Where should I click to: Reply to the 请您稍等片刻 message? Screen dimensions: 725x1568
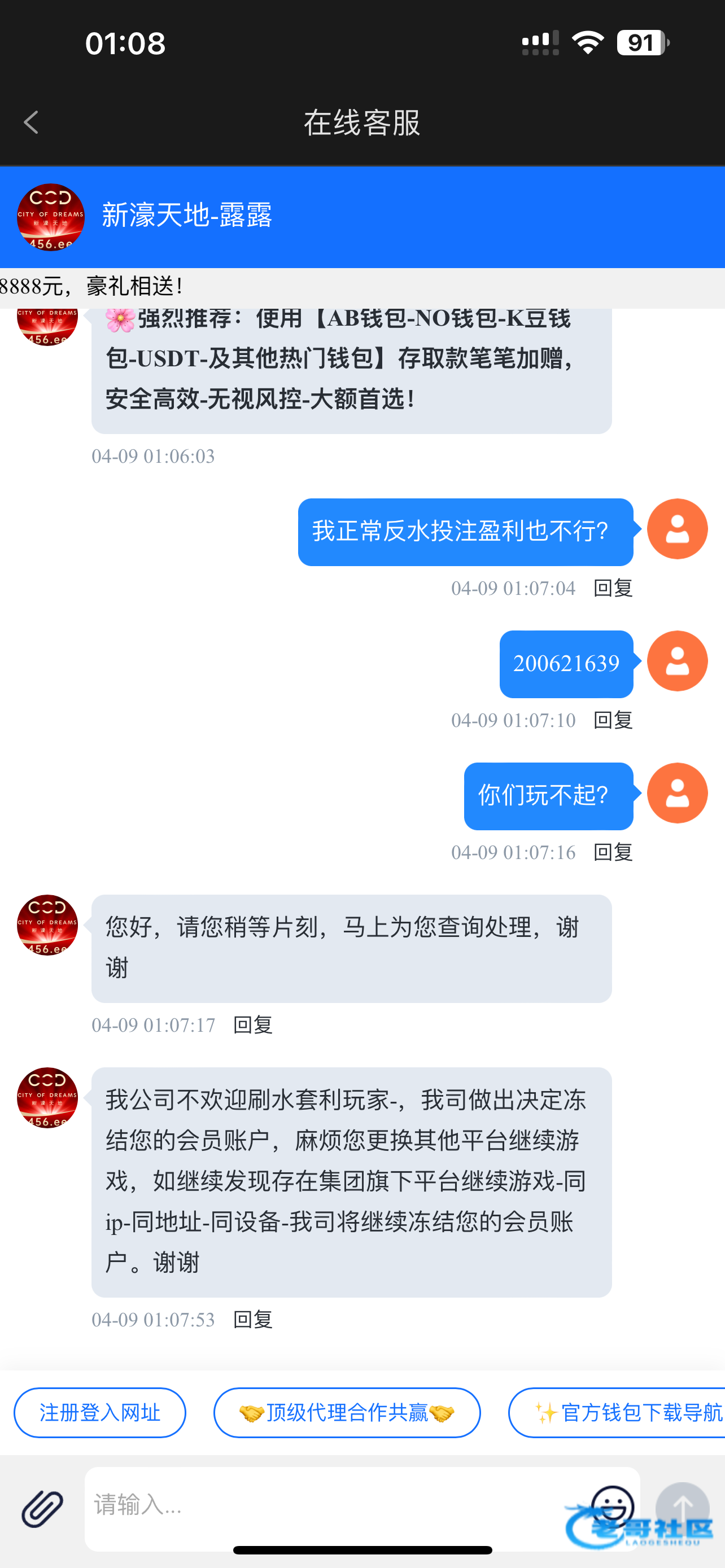pyautogui.click(x=252, y=1025)
